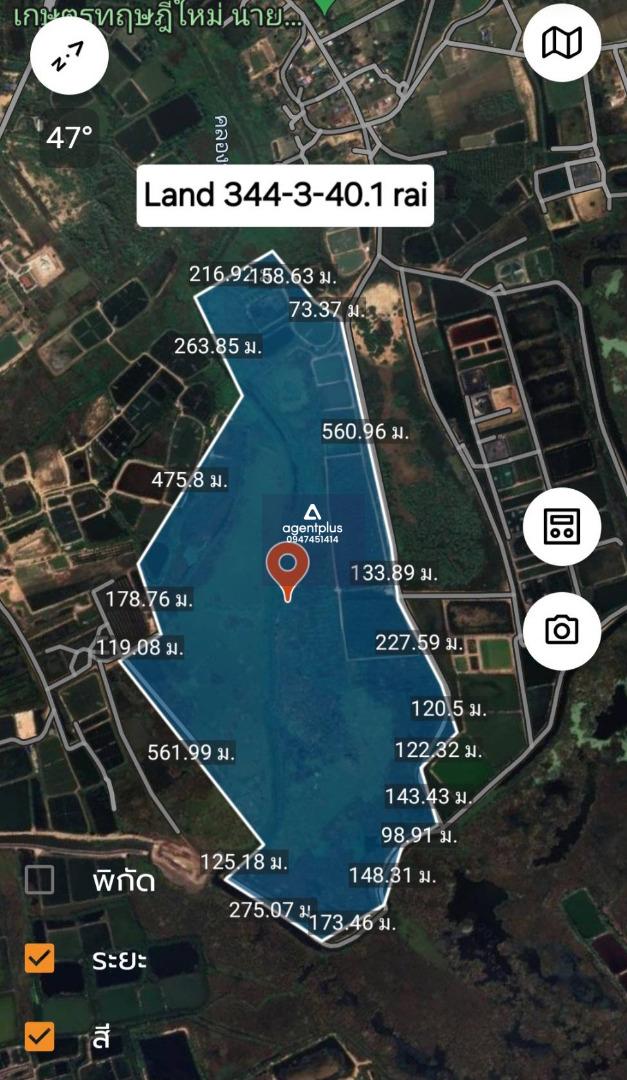The height and width of the screenshot is (1080, 627).
Task: Tap the red location pin marker
Action: [x=287, y=570]
